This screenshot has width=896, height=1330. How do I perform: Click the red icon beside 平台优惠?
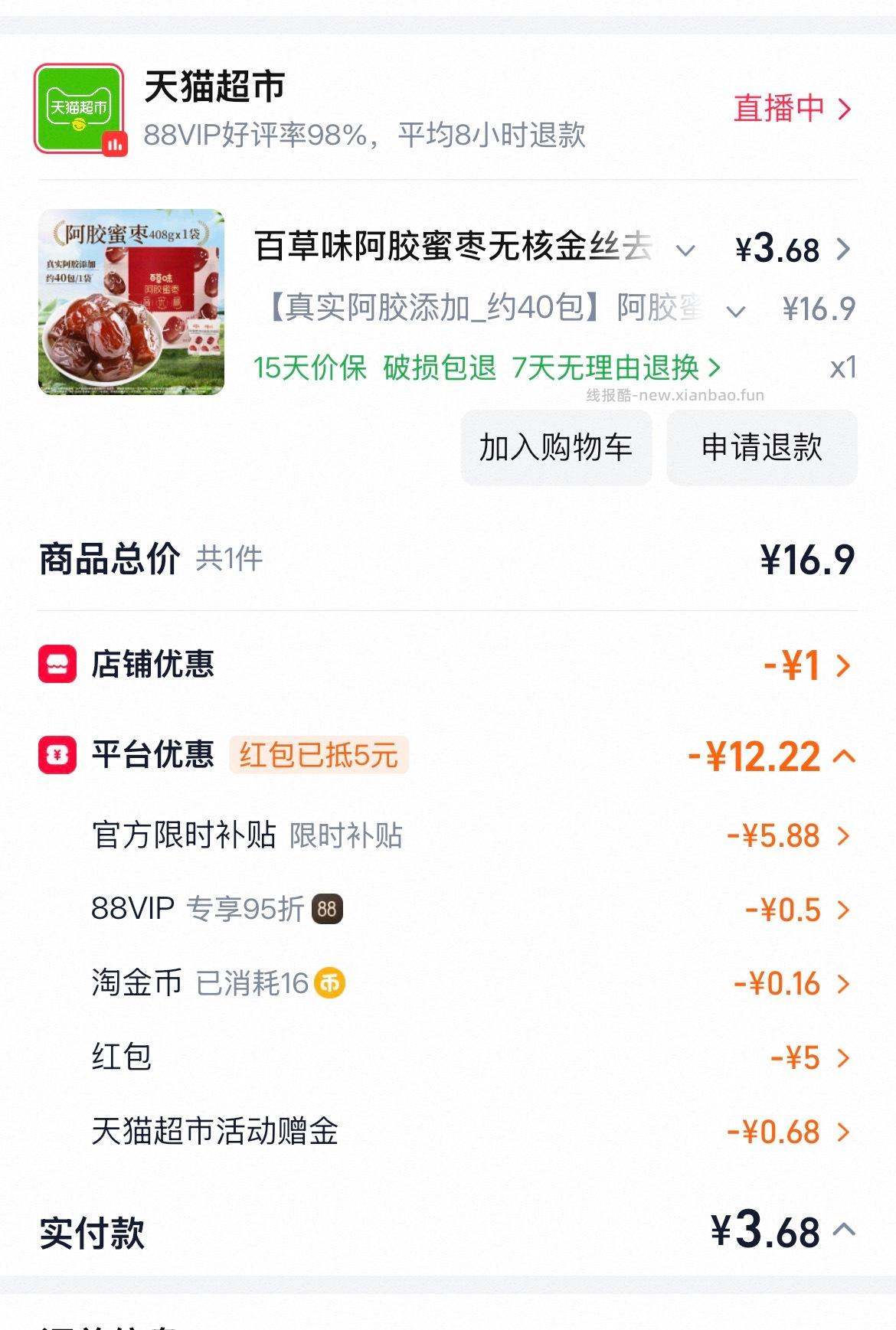pyautogui.click(x=56, y=755)
